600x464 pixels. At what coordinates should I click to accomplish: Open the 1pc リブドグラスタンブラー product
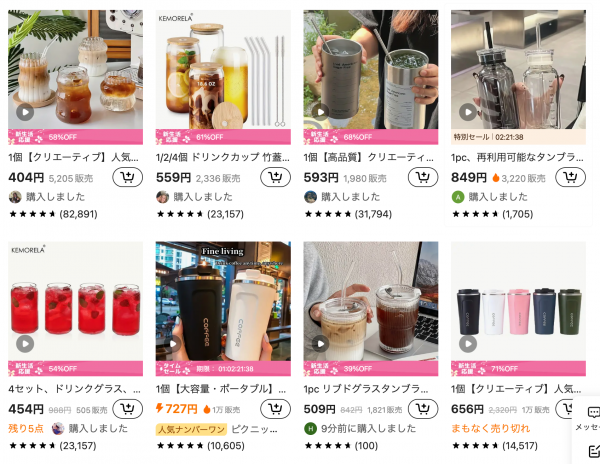tap(370, 300)
